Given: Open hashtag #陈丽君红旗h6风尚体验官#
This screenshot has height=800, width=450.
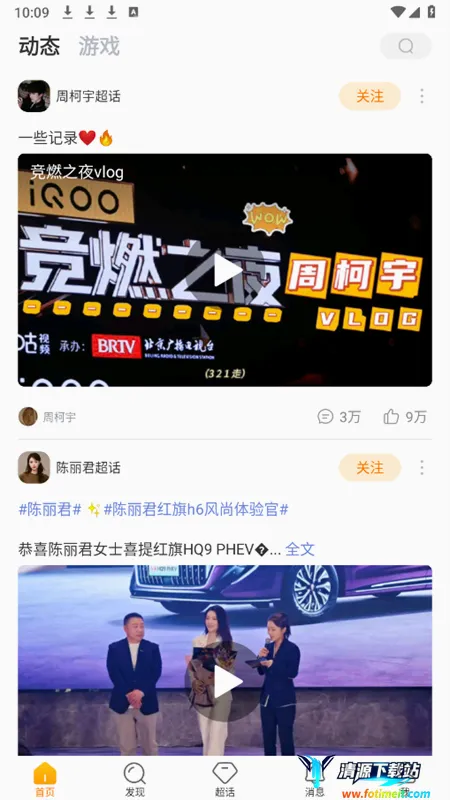Looking at the screenshot, I should click(196, 509).
